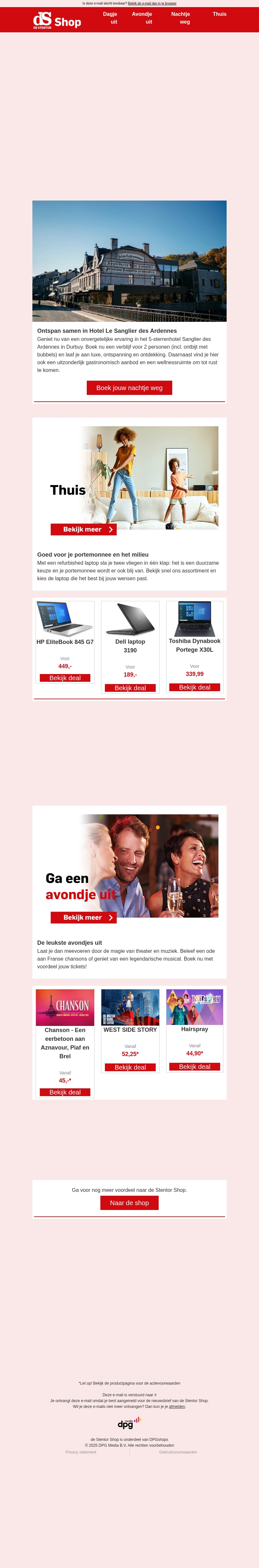Image resolution: width=259 pixels, height=1568 pixels.
Task: Tap 'Bekijk meer' on the Thuis banner
Action: 84,529
